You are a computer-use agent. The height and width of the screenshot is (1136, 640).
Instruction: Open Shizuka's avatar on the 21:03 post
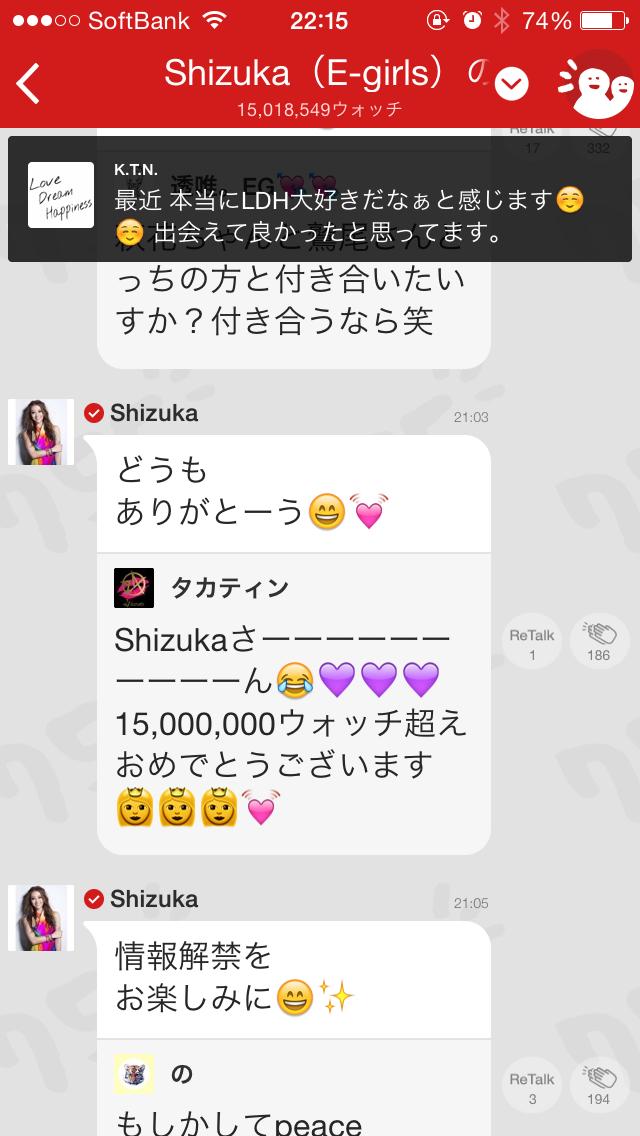(41, 432)
